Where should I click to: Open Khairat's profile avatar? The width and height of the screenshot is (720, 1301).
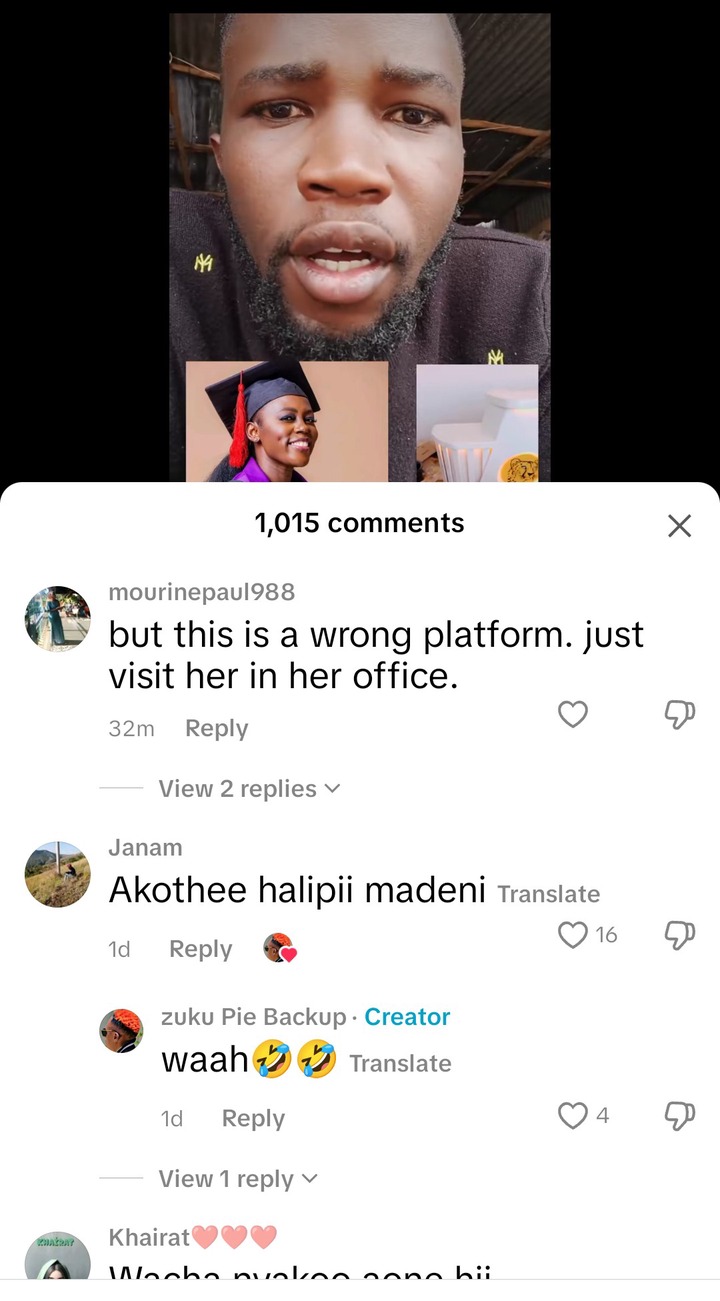[x=57, y=1260]
